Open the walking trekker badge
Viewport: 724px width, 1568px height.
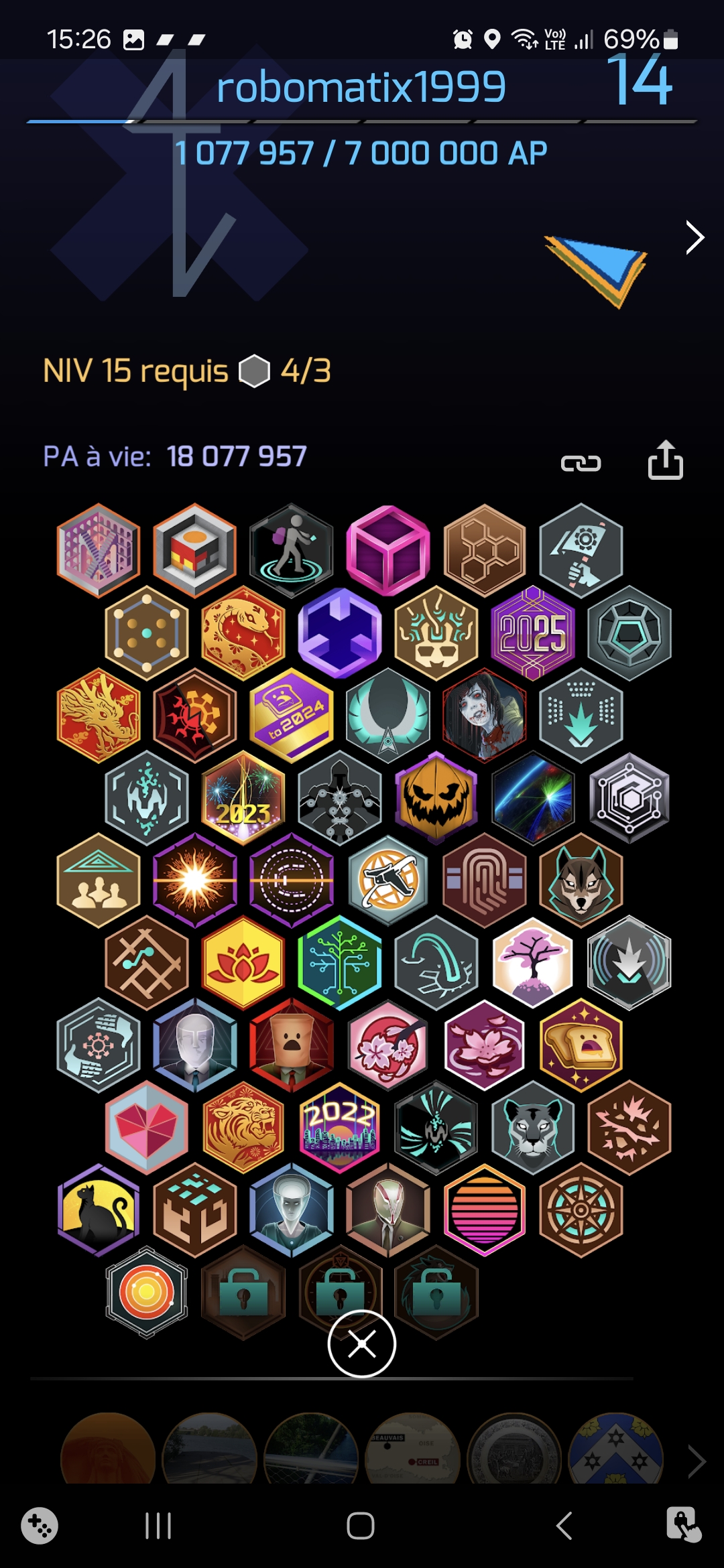(292, 550)
